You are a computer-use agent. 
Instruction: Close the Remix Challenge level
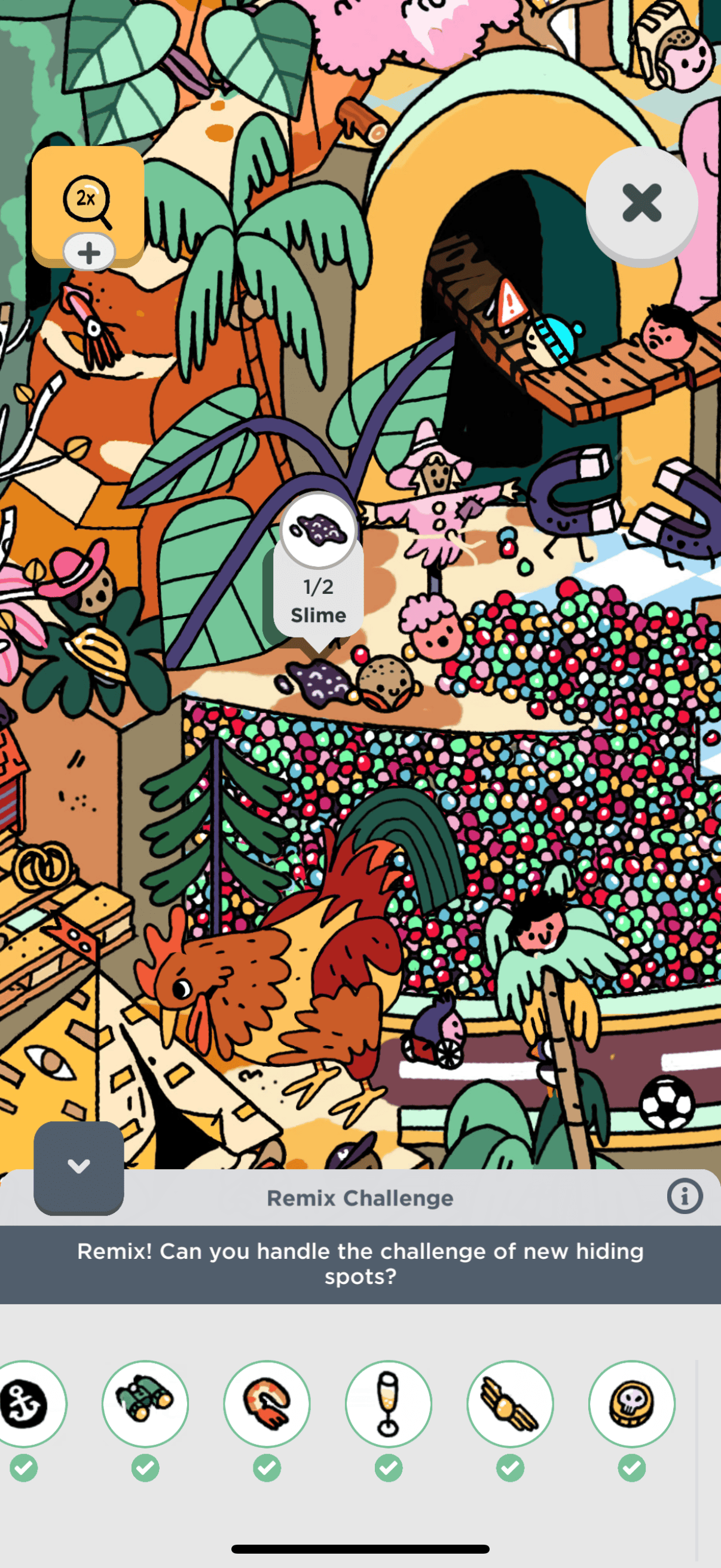(641, 203)
